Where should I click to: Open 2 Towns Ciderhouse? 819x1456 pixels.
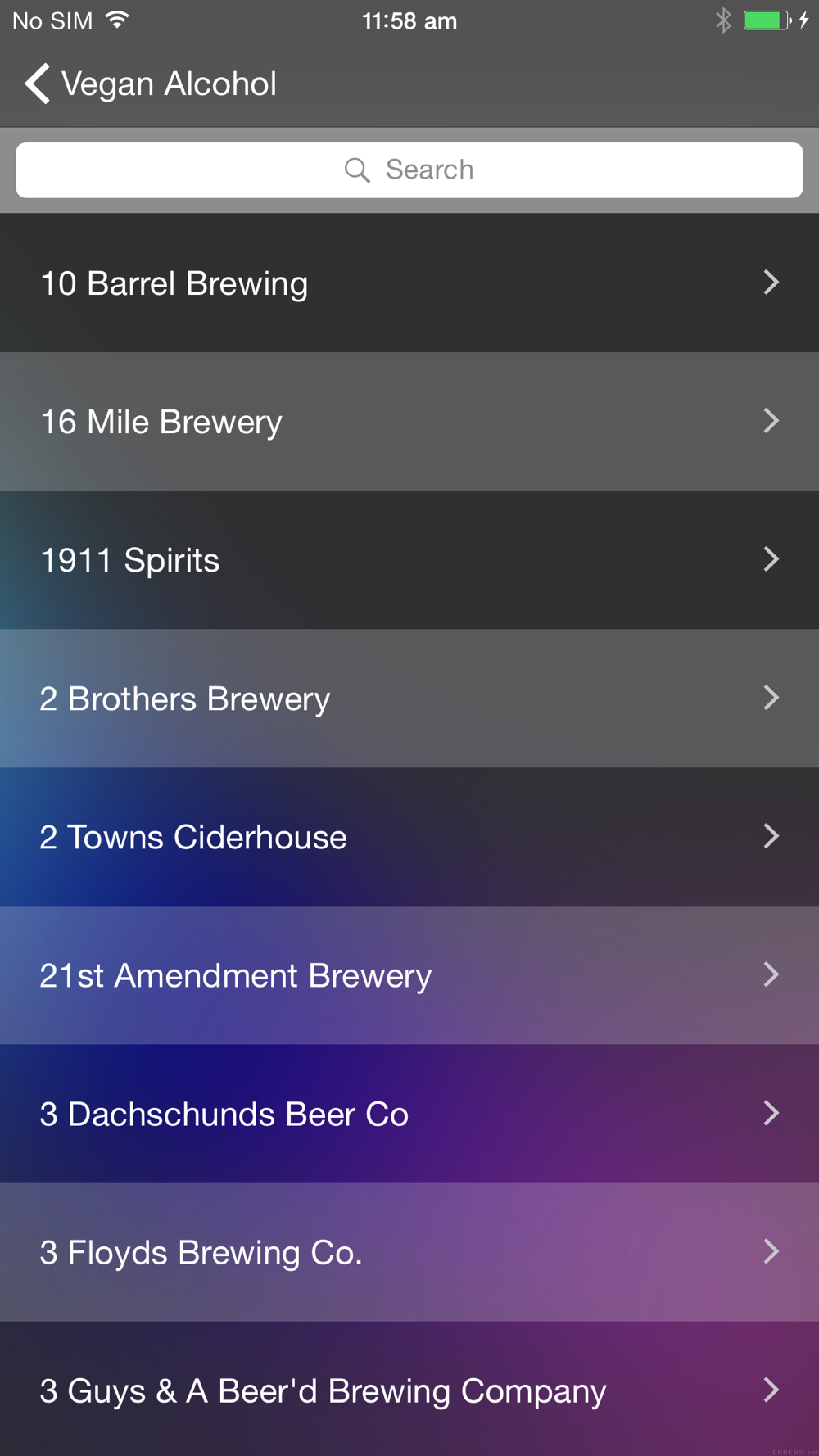click(x=409, y=837)
